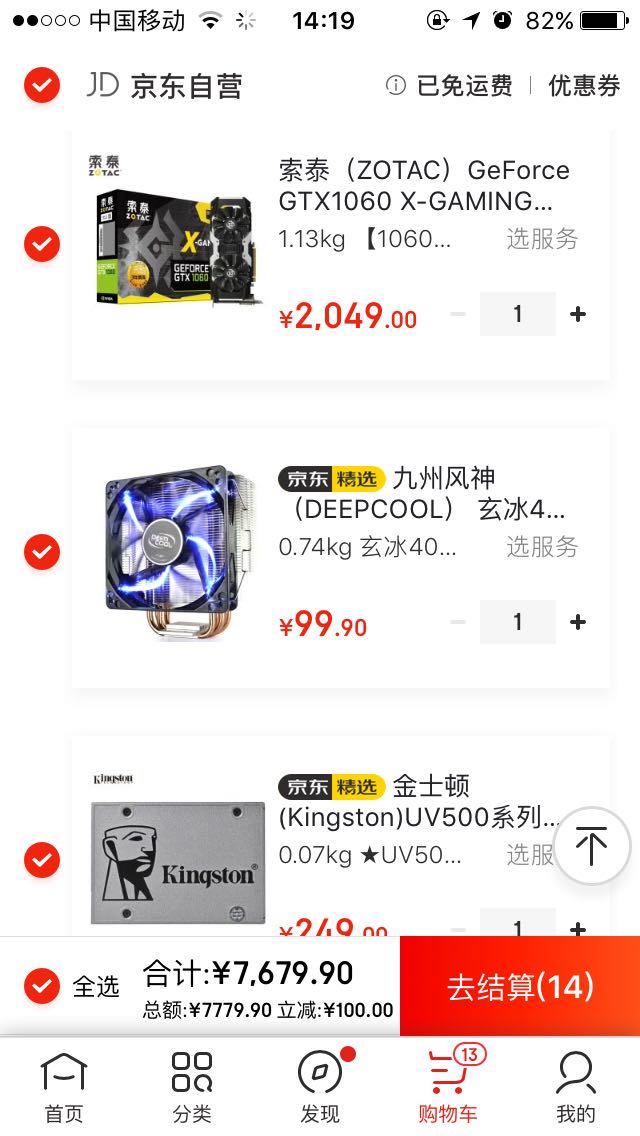Select the 购物车 cart tab
Screen dimensions: 640x1136
pos(448,1087)
